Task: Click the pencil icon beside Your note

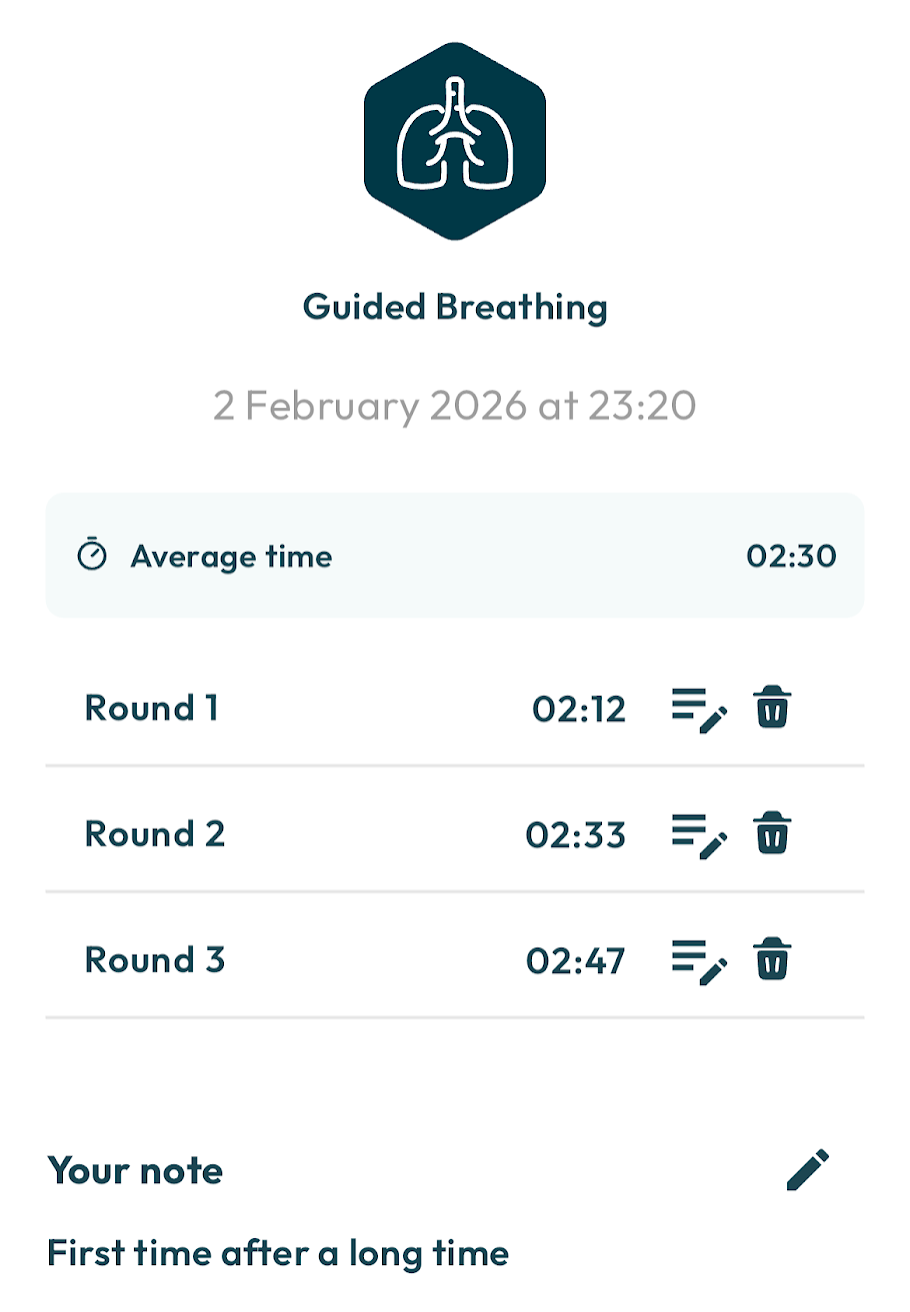Action: tap(806, 1169)
